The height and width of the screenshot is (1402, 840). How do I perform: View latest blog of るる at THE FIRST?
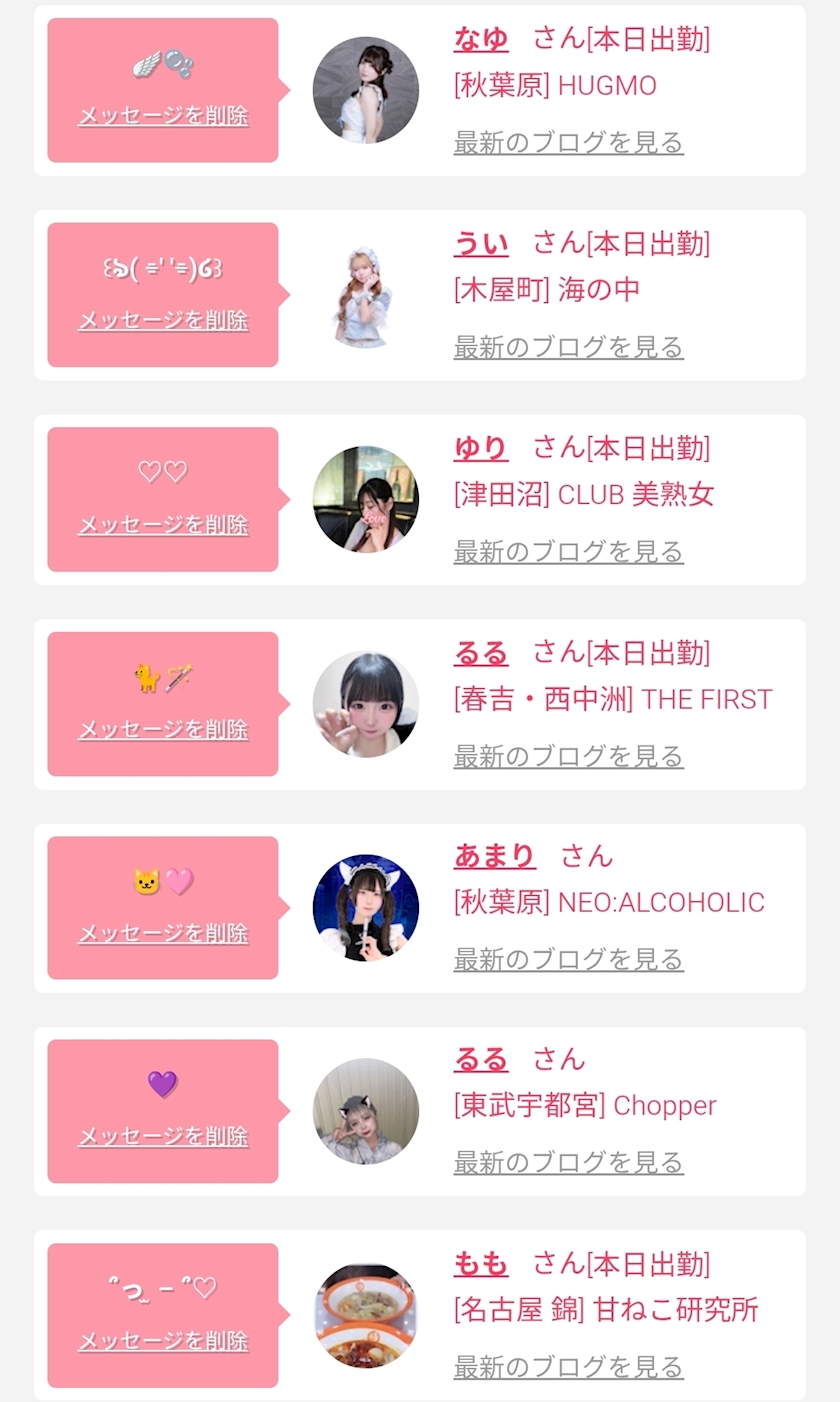pyautogui.click(x=568, y=756)
